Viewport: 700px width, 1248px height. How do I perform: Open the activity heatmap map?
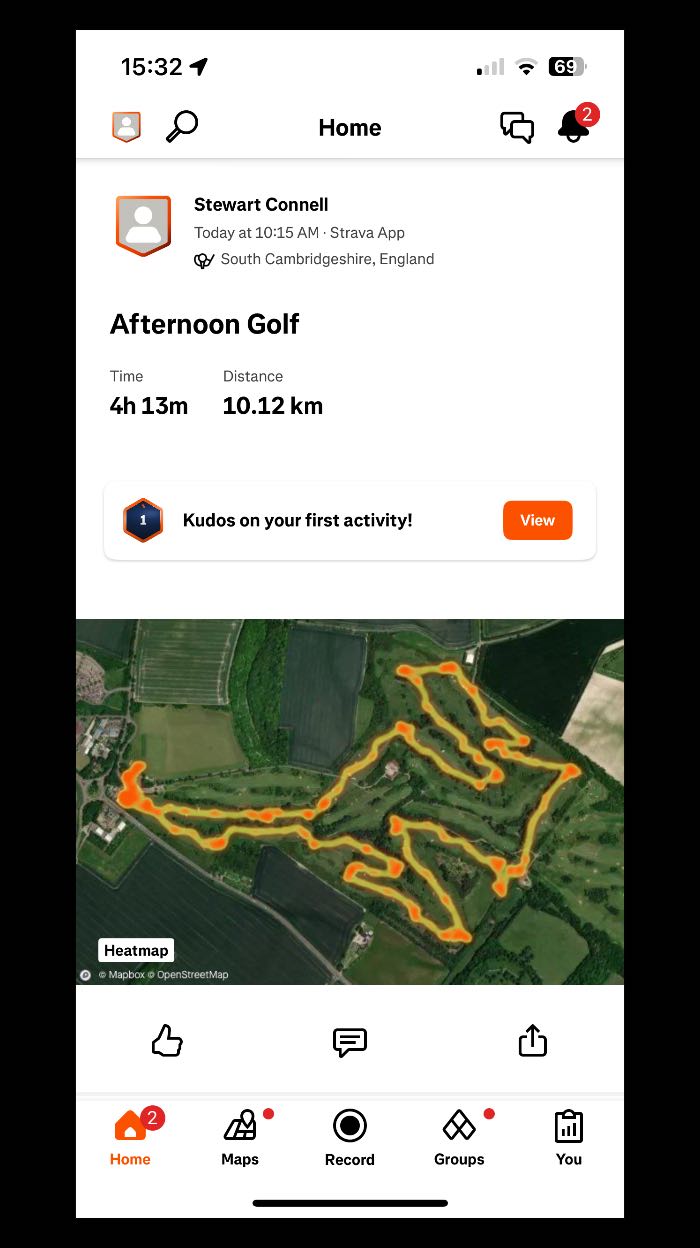tap(350, 800)
